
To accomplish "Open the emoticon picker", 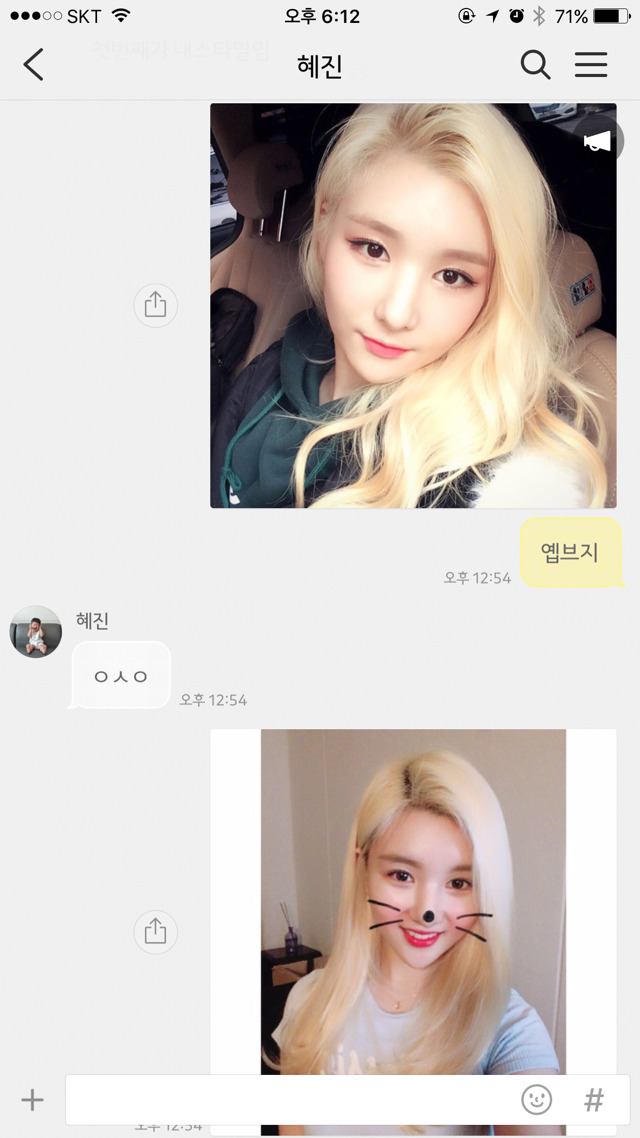I will click(x=537, y=1100).
